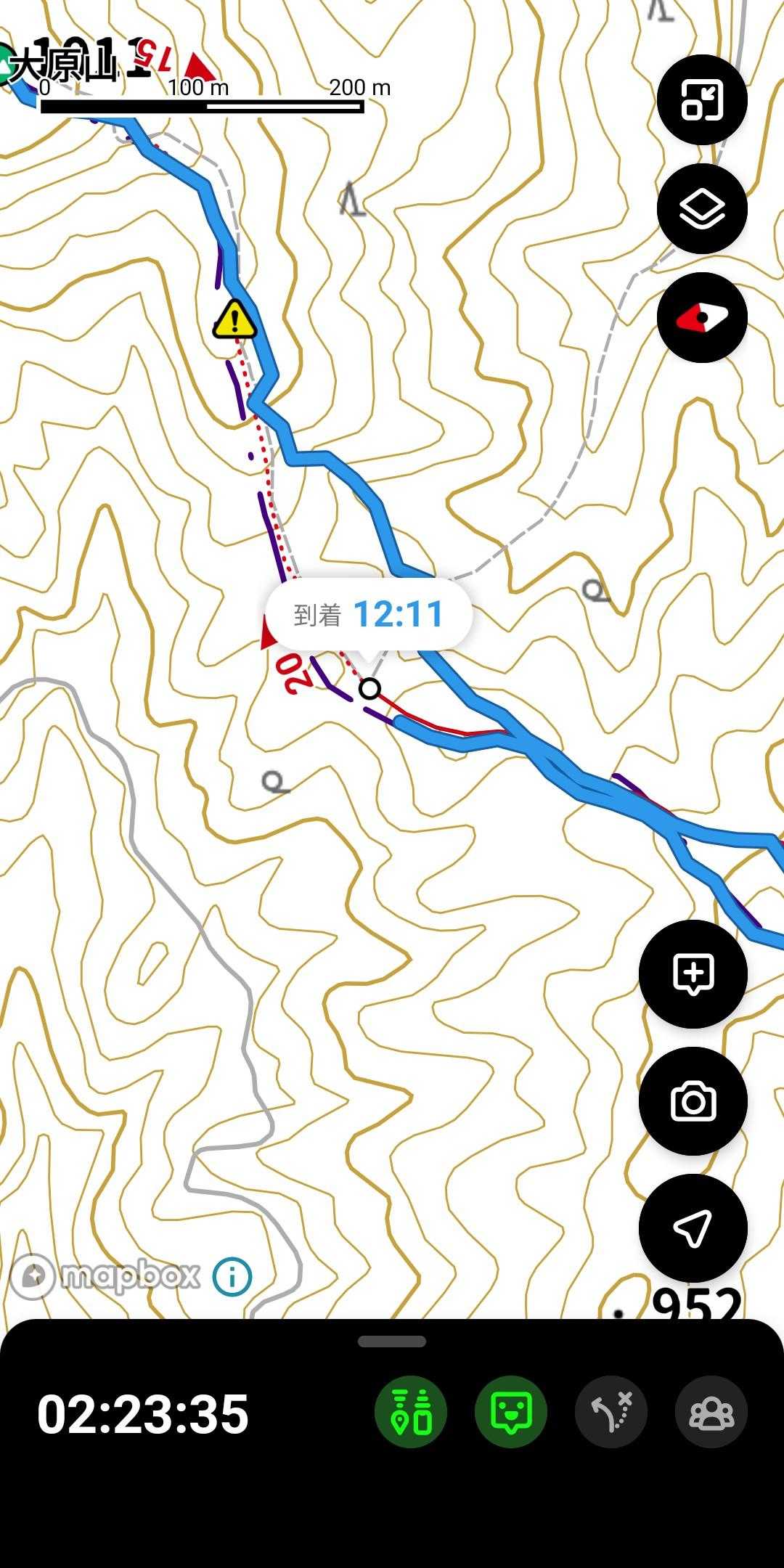Toggle the green route guide button

coord(411,1412)
